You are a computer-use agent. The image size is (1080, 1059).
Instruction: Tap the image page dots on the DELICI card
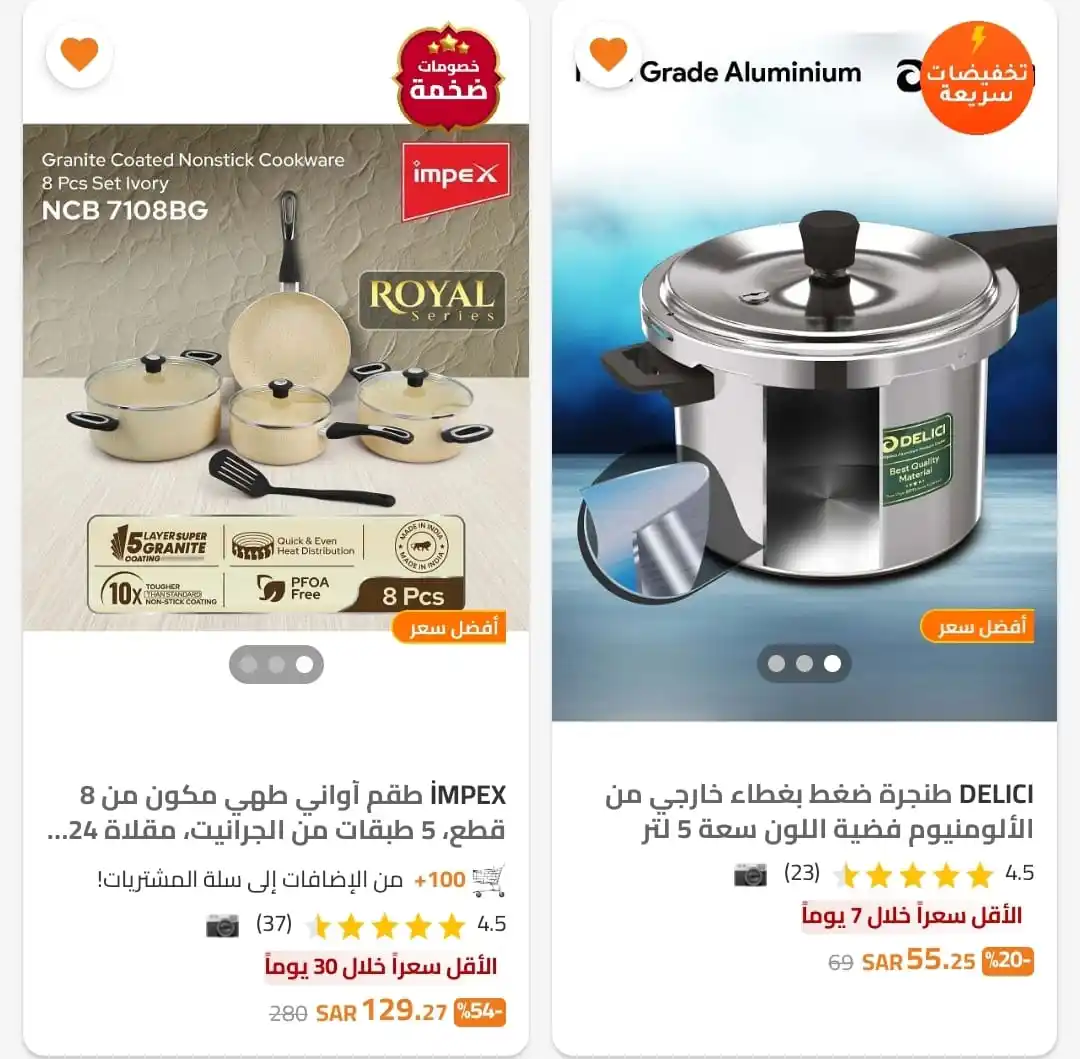(x=804, y=663)
